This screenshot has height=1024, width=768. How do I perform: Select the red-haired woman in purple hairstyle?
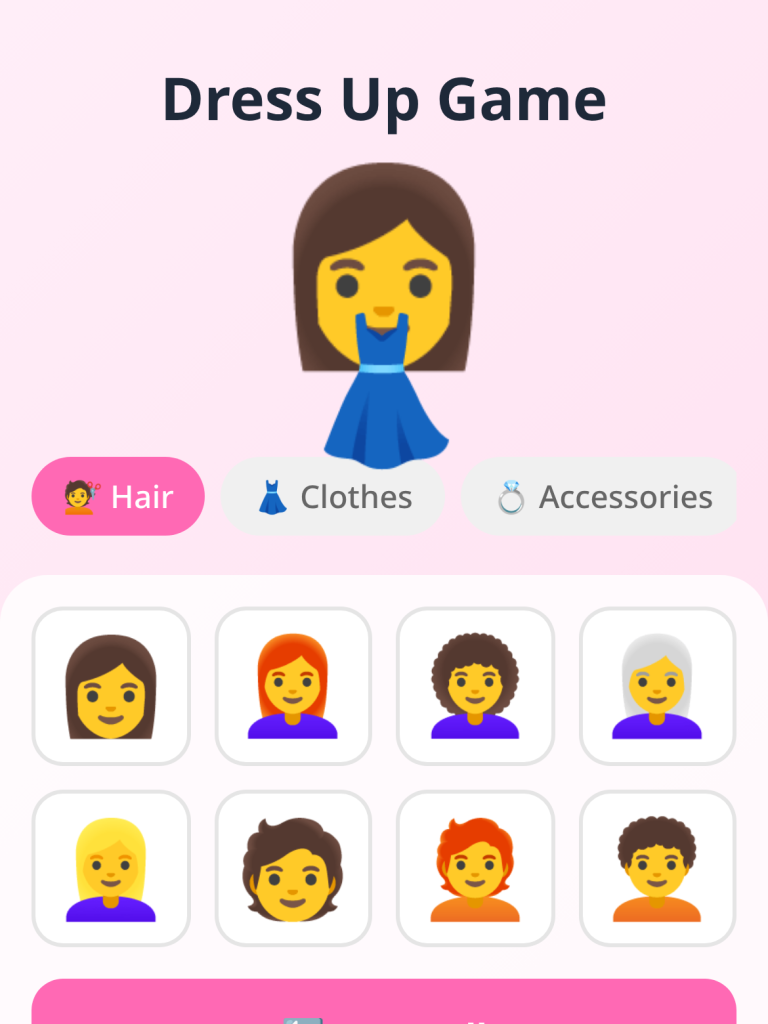[x=294, y=686]
